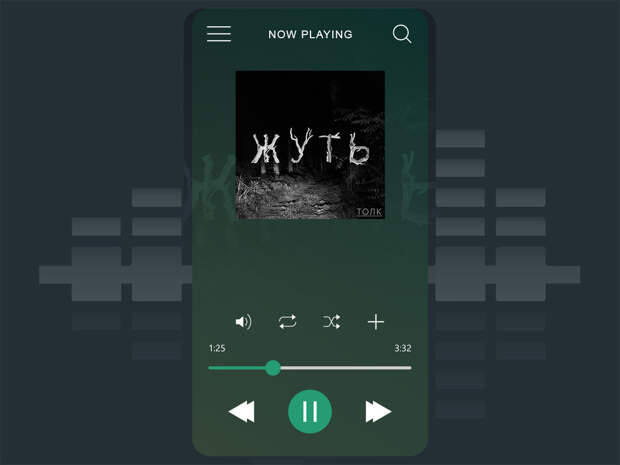
Task: Tap the volume speaker icon
Action: pyautogui.click(x=243, y=322)
